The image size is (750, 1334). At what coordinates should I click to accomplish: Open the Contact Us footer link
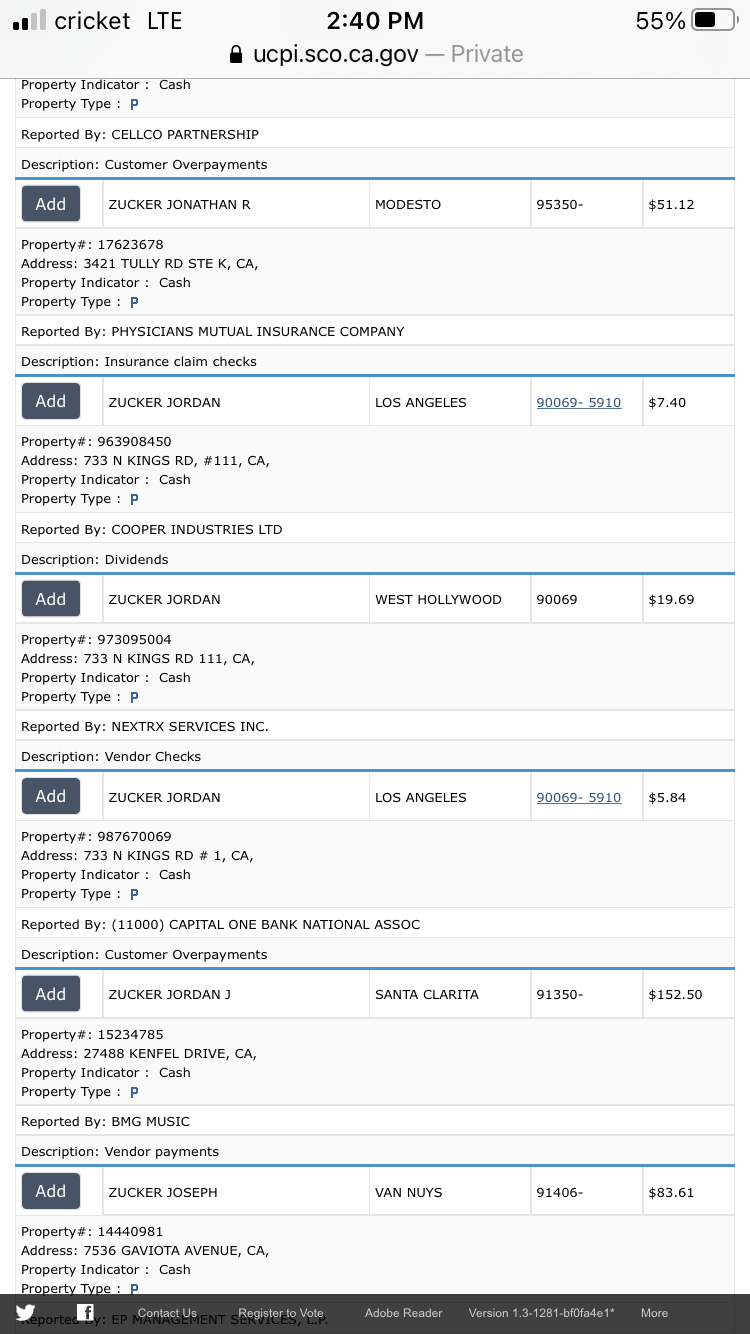click(167, 1313)
